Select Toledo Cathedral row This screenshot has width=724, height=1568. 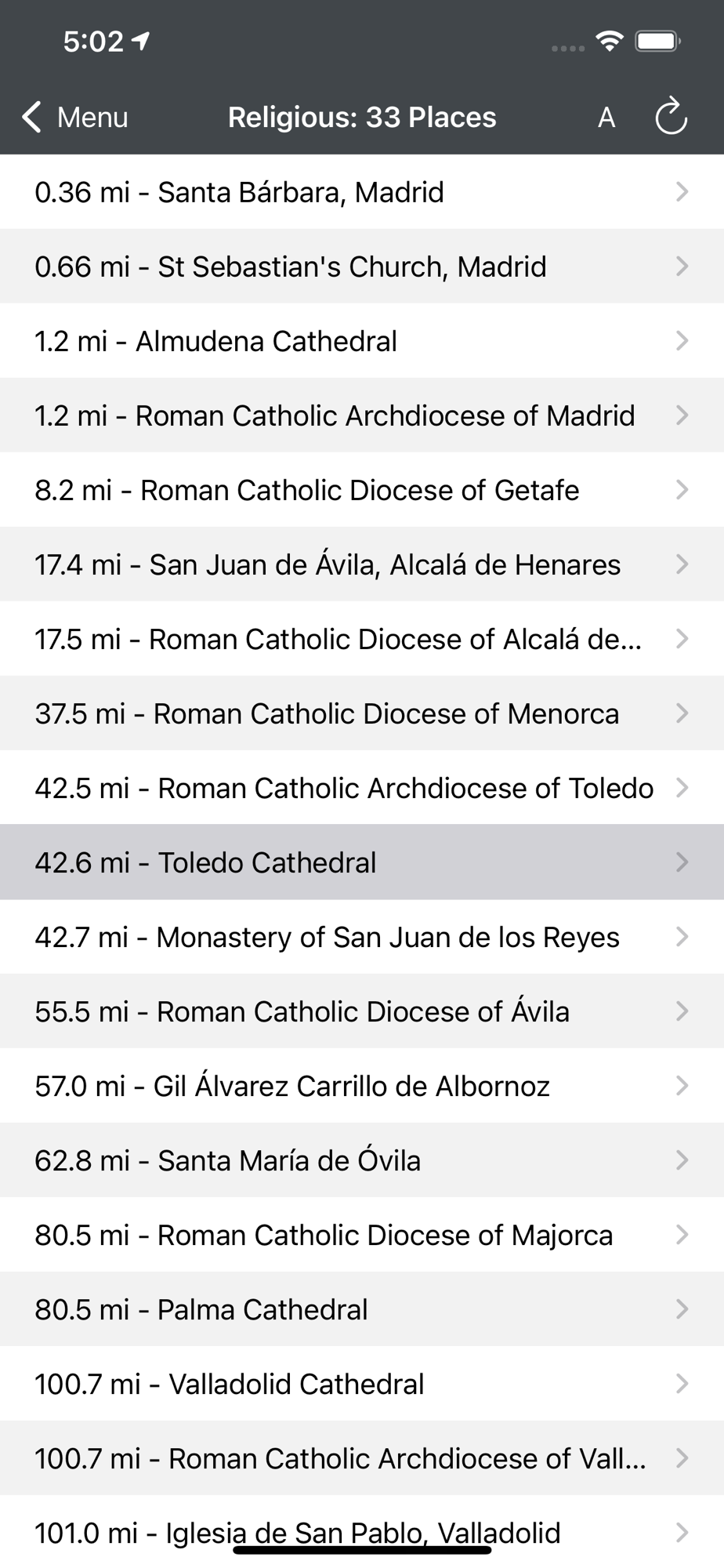[x=362, y=862]
